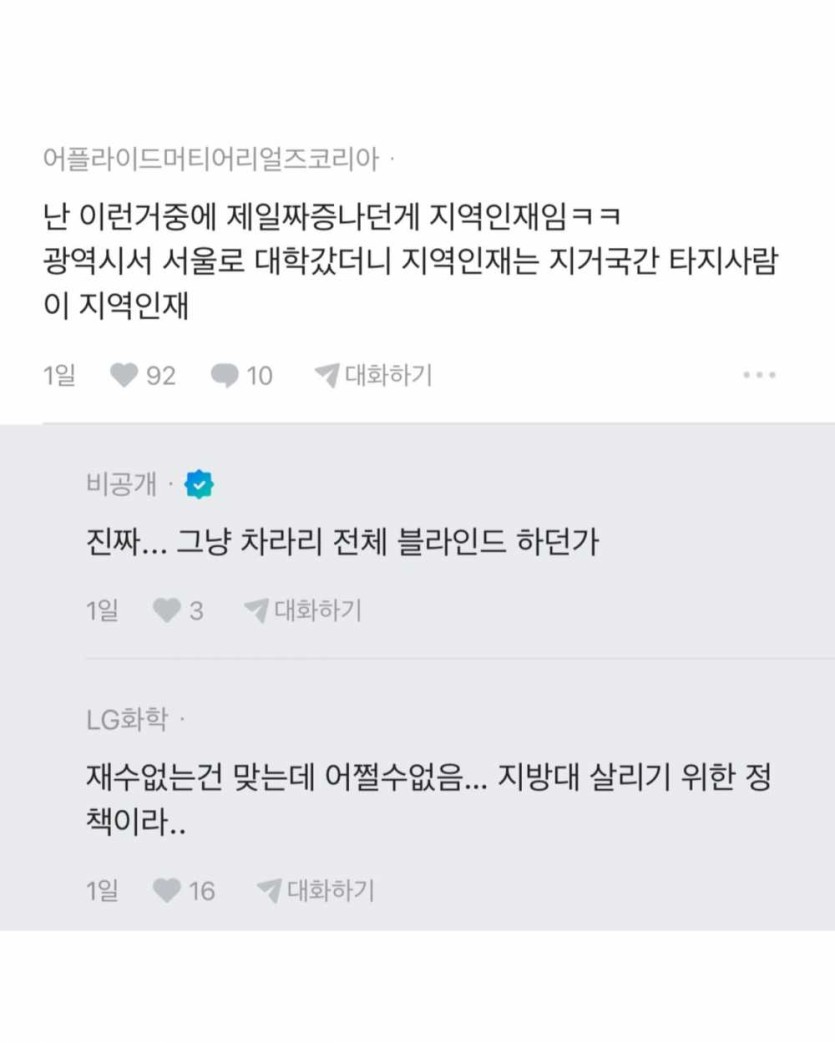The width and height of the screenshot is (835, 1043).
Task: Like the comment by 어플라이드머티어리얼즈코리아
Action: [x=124, y=376]
